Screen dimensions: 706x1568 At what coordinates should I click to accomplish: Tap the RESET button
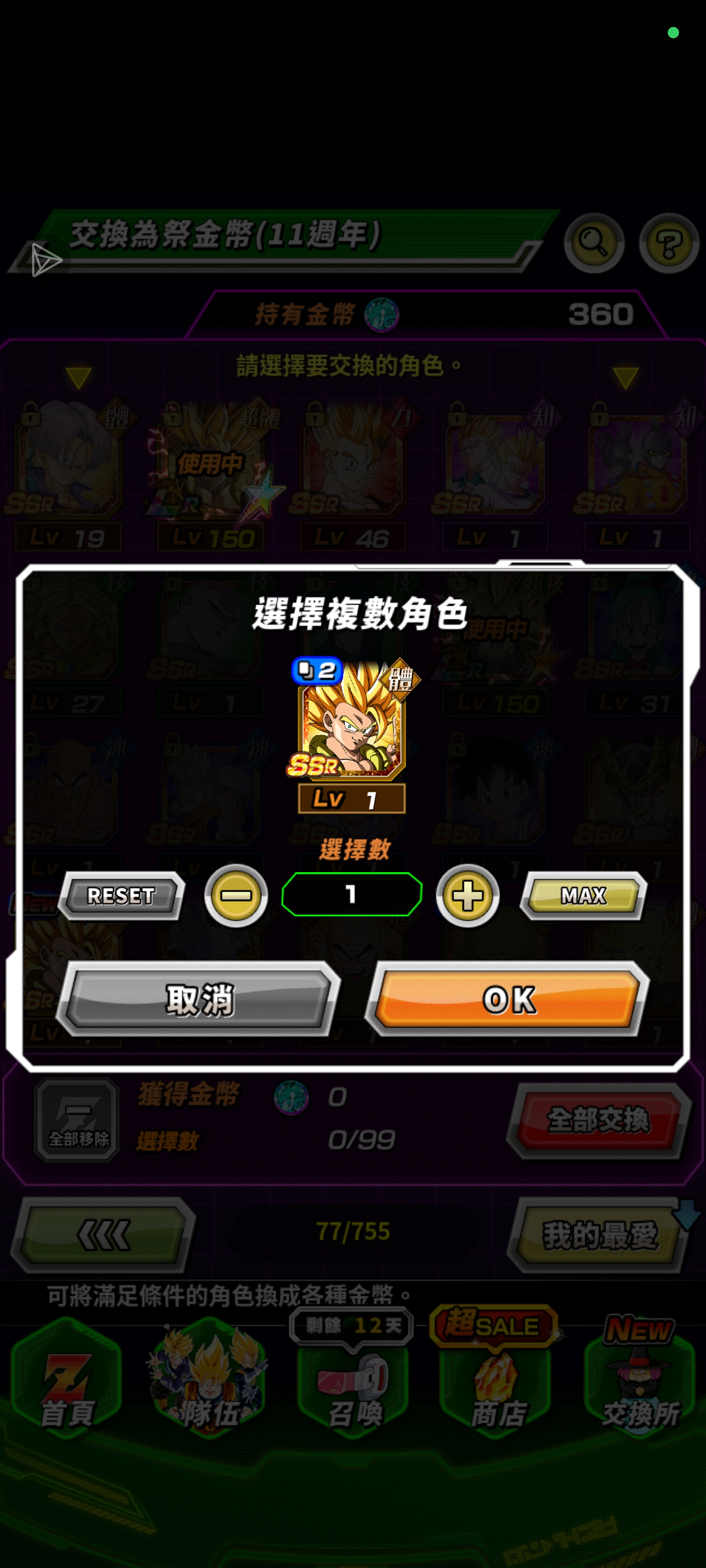[121, 895]
